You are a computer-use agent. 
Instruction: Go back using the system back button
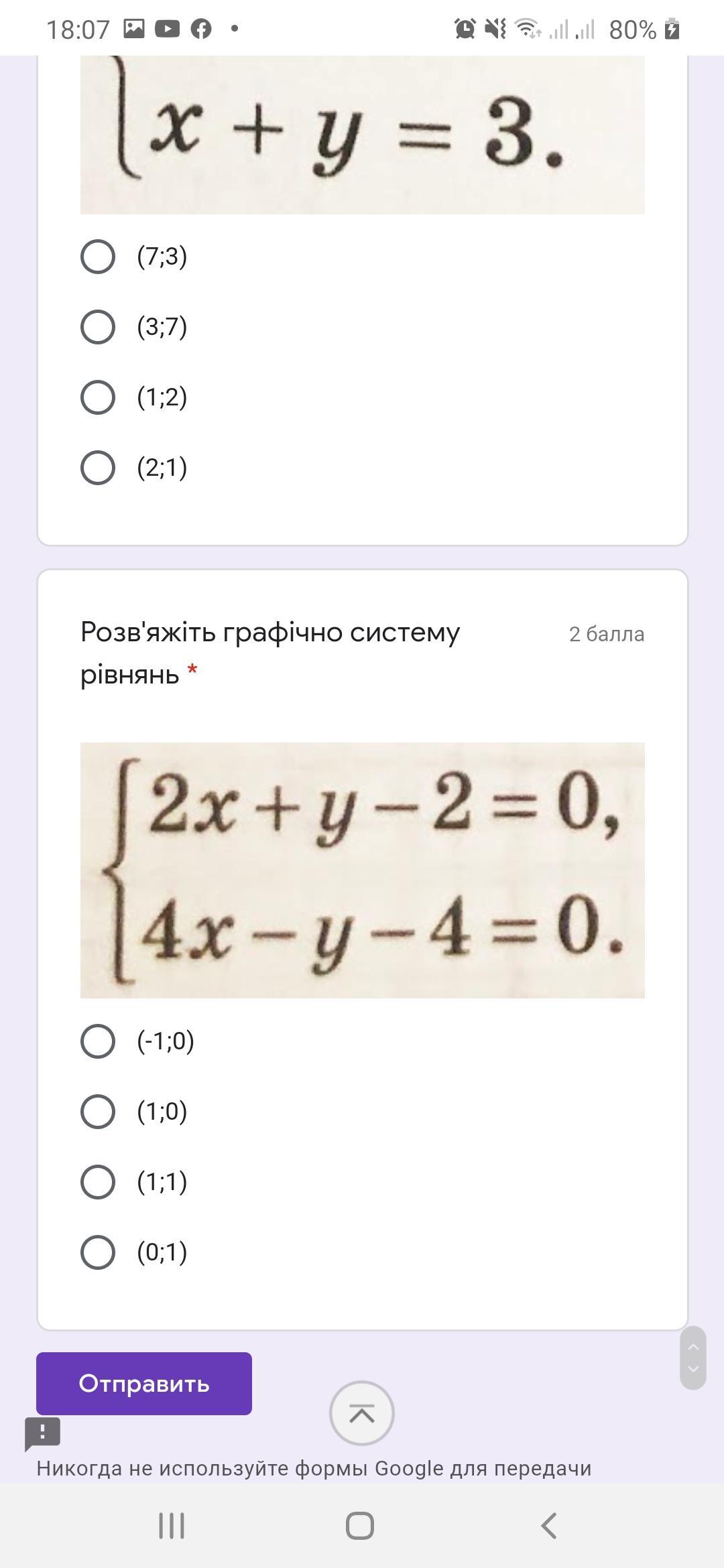point(549,1526)
